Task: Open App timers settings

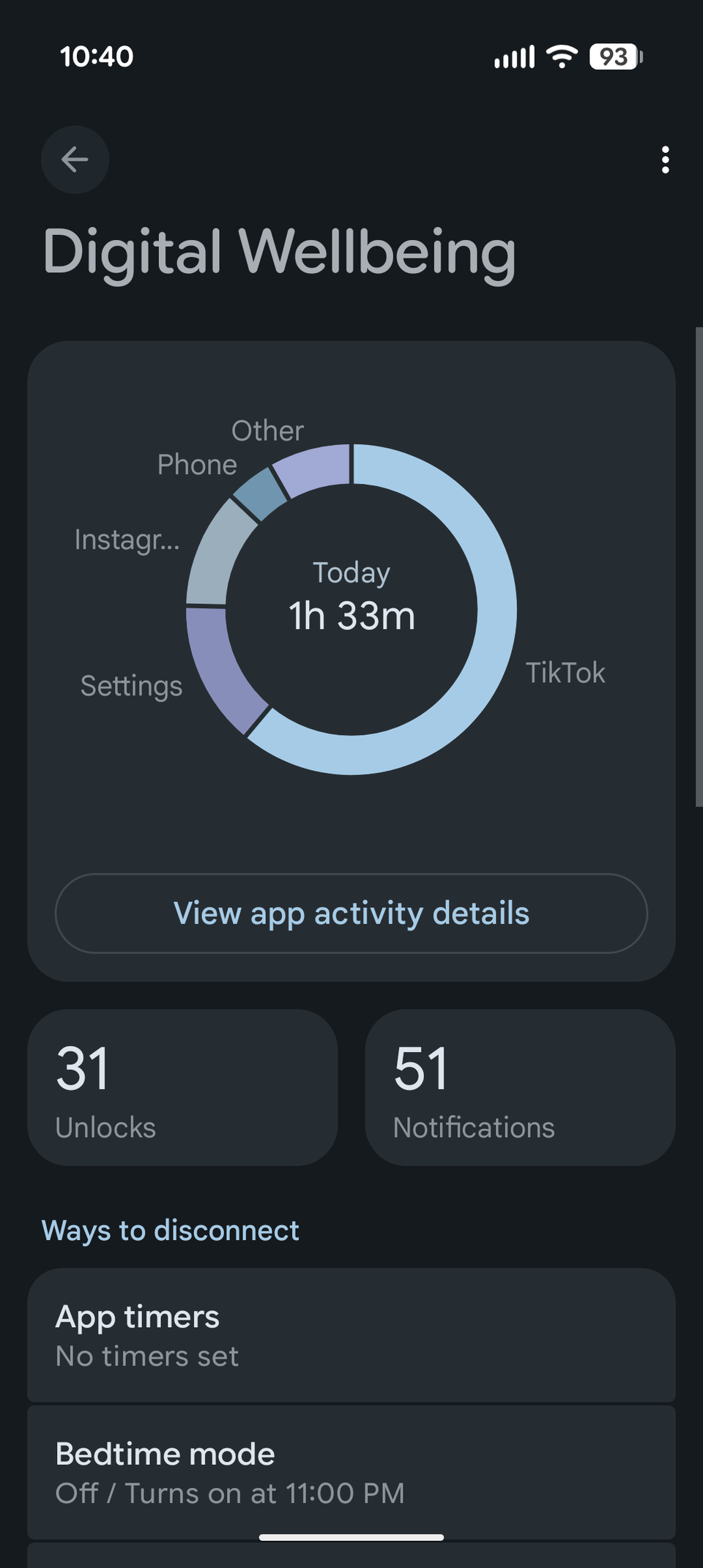Action: coord(351,1335)
